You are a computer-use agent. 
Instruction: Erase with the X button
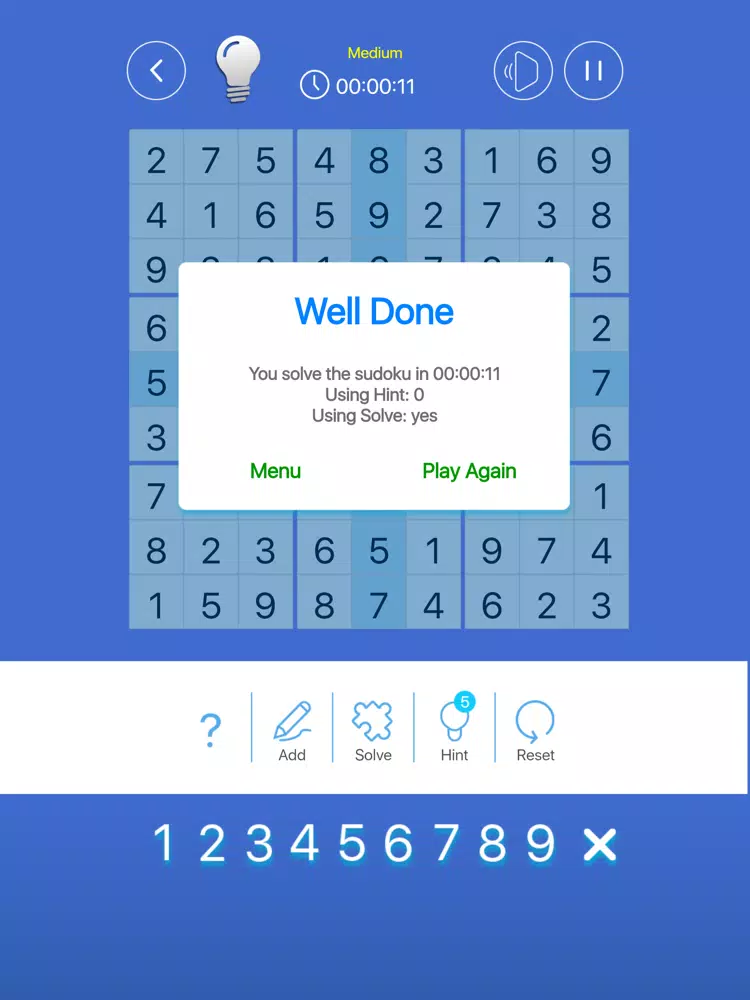coord(600,845)
